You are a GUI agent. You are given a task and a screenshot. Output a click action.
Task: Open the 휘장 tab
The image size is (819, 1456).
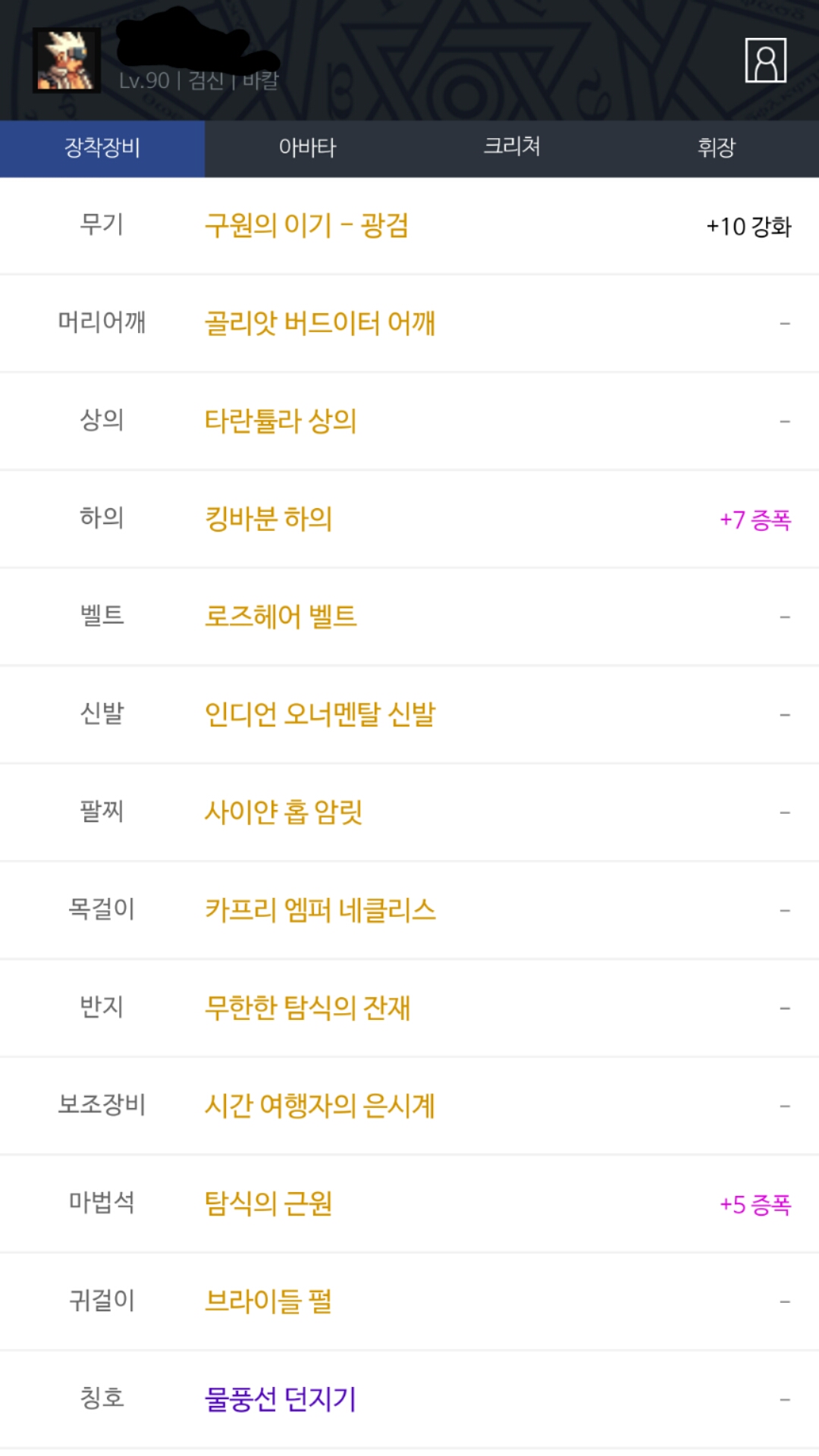coord(717,148)
